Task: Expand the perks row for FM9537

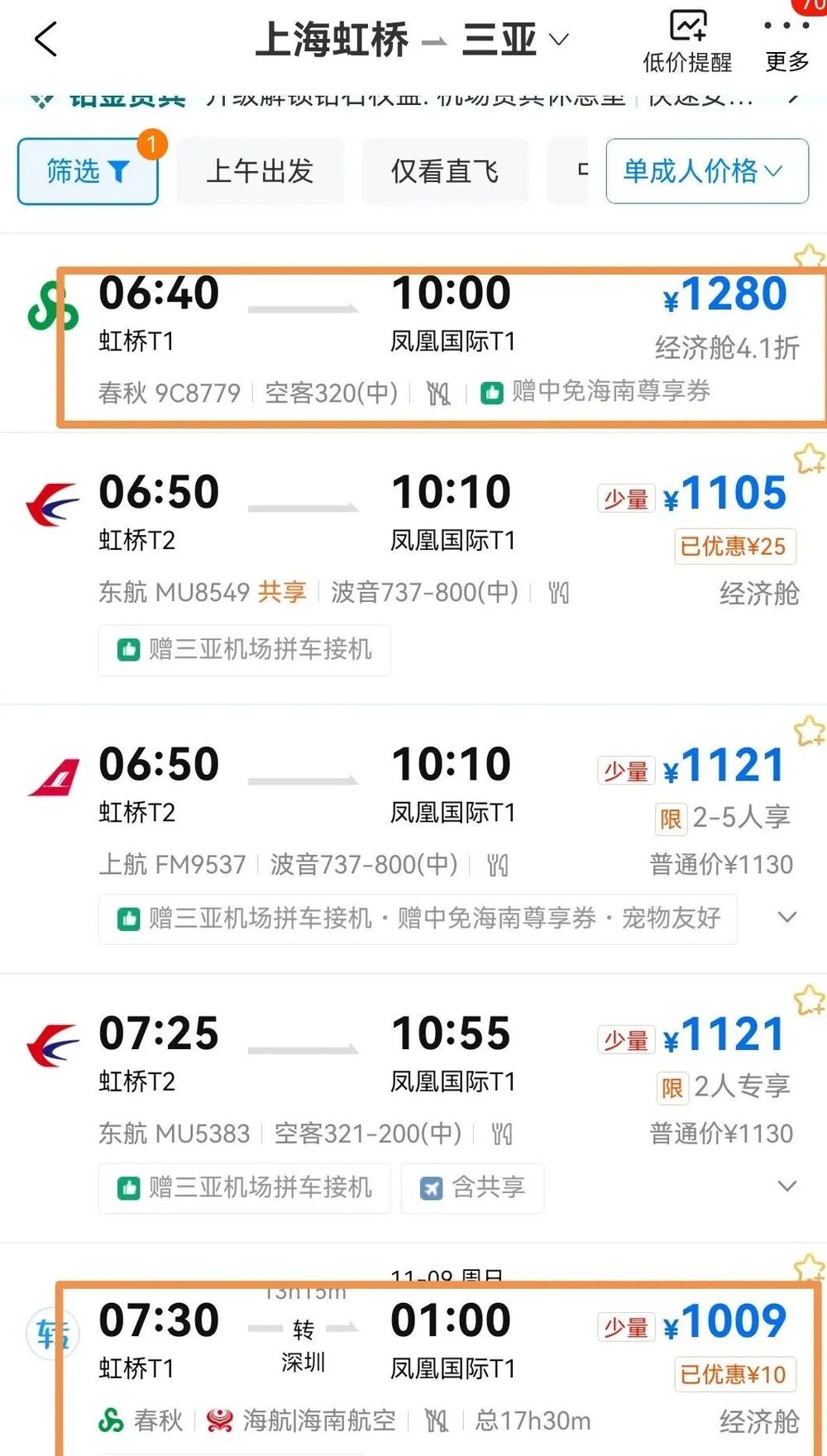Action: click(787, 917)
